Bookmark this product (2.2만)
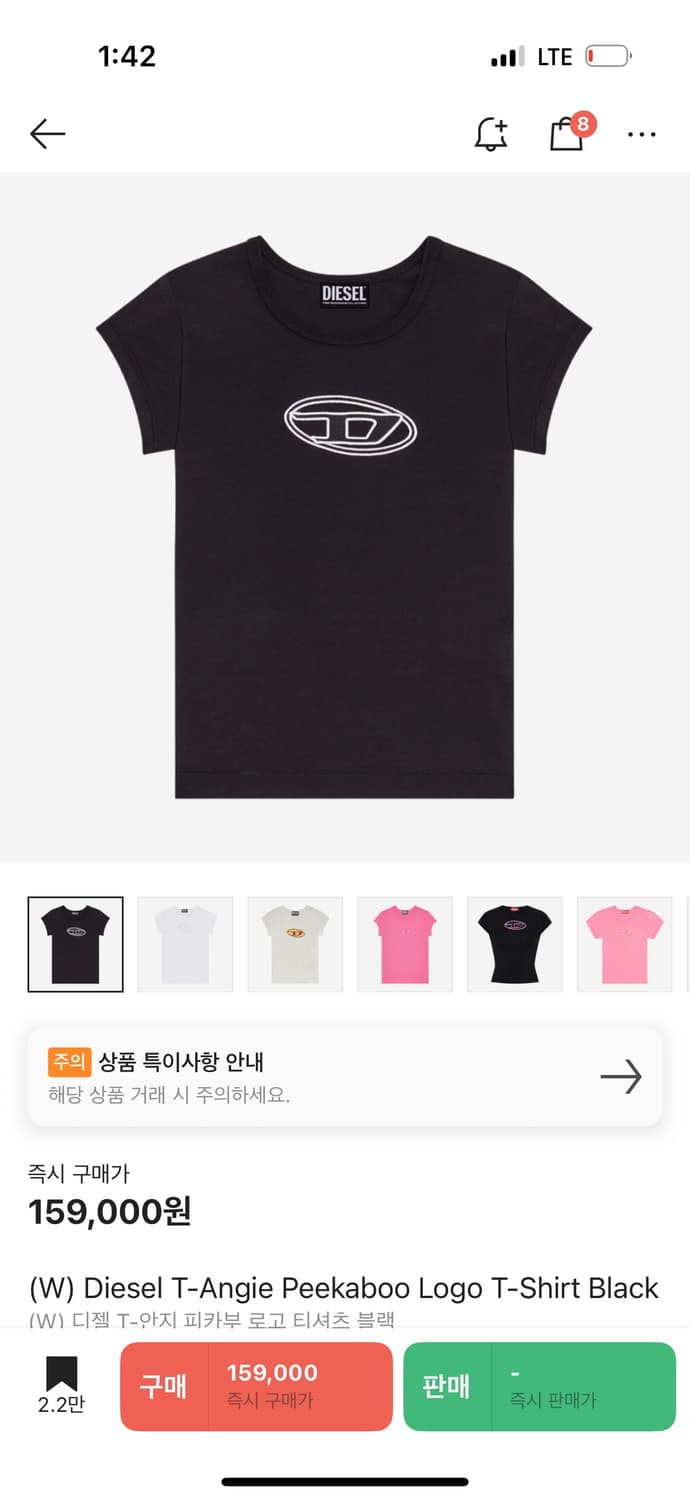This screenshot has width=690, height=1500. [61, 1385]
